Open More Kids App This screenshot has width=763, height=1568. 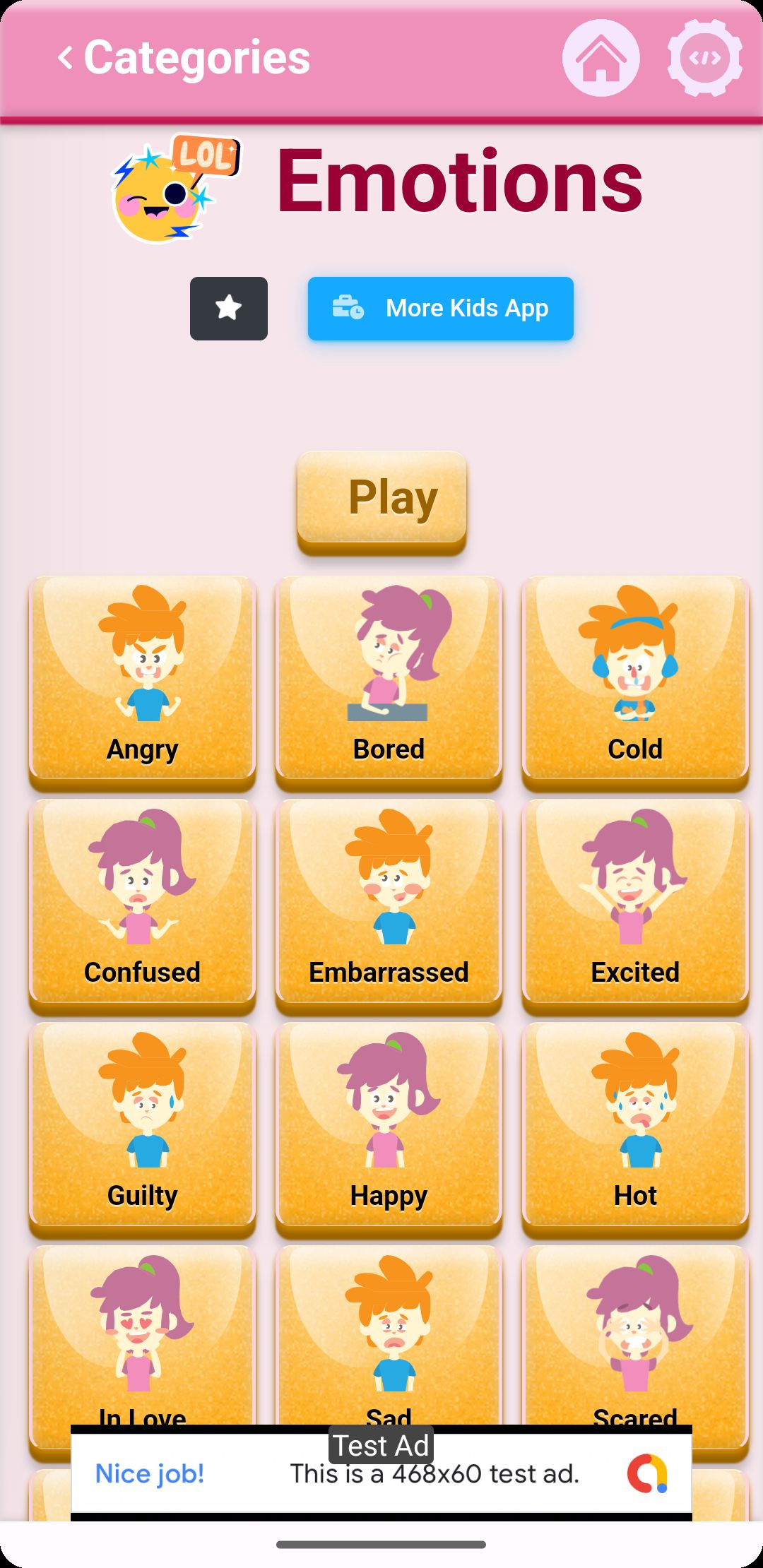(440, 309)
